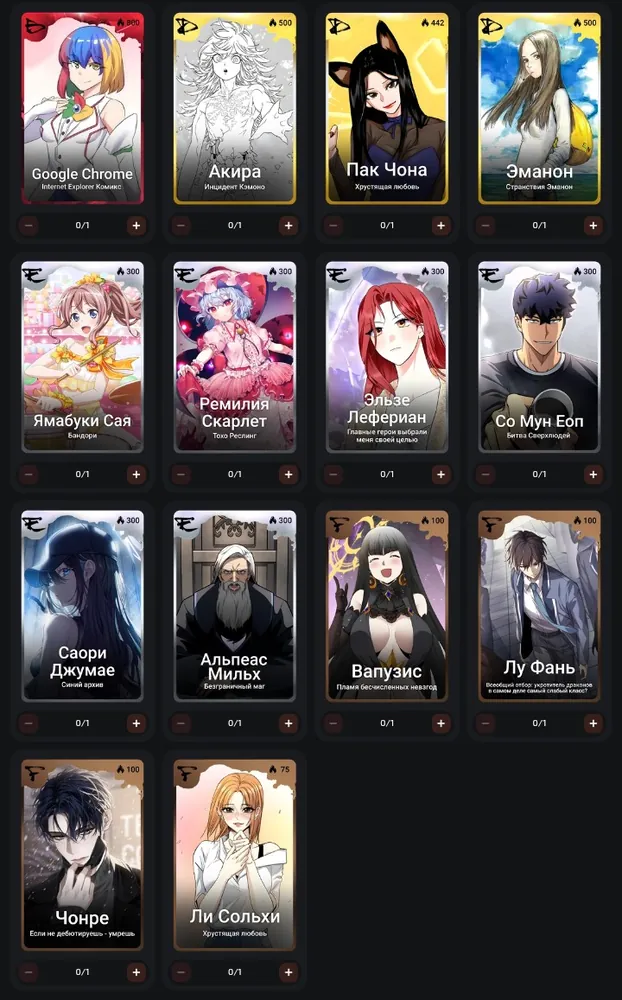Decrease quantity of Google Chrome card
622x1000 pixels.
pyautogui.click(x=29, y=225)
